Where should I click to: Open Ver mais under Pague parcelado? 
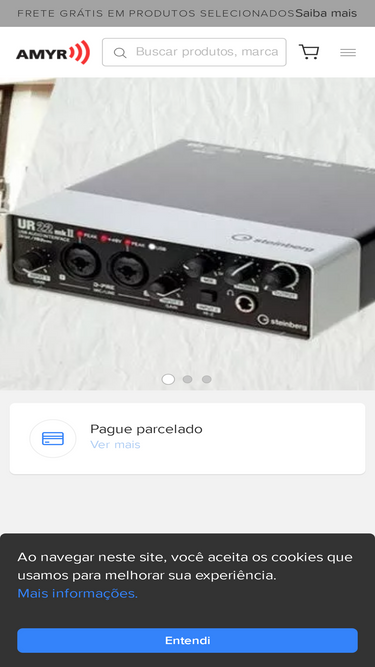point(115,445)
